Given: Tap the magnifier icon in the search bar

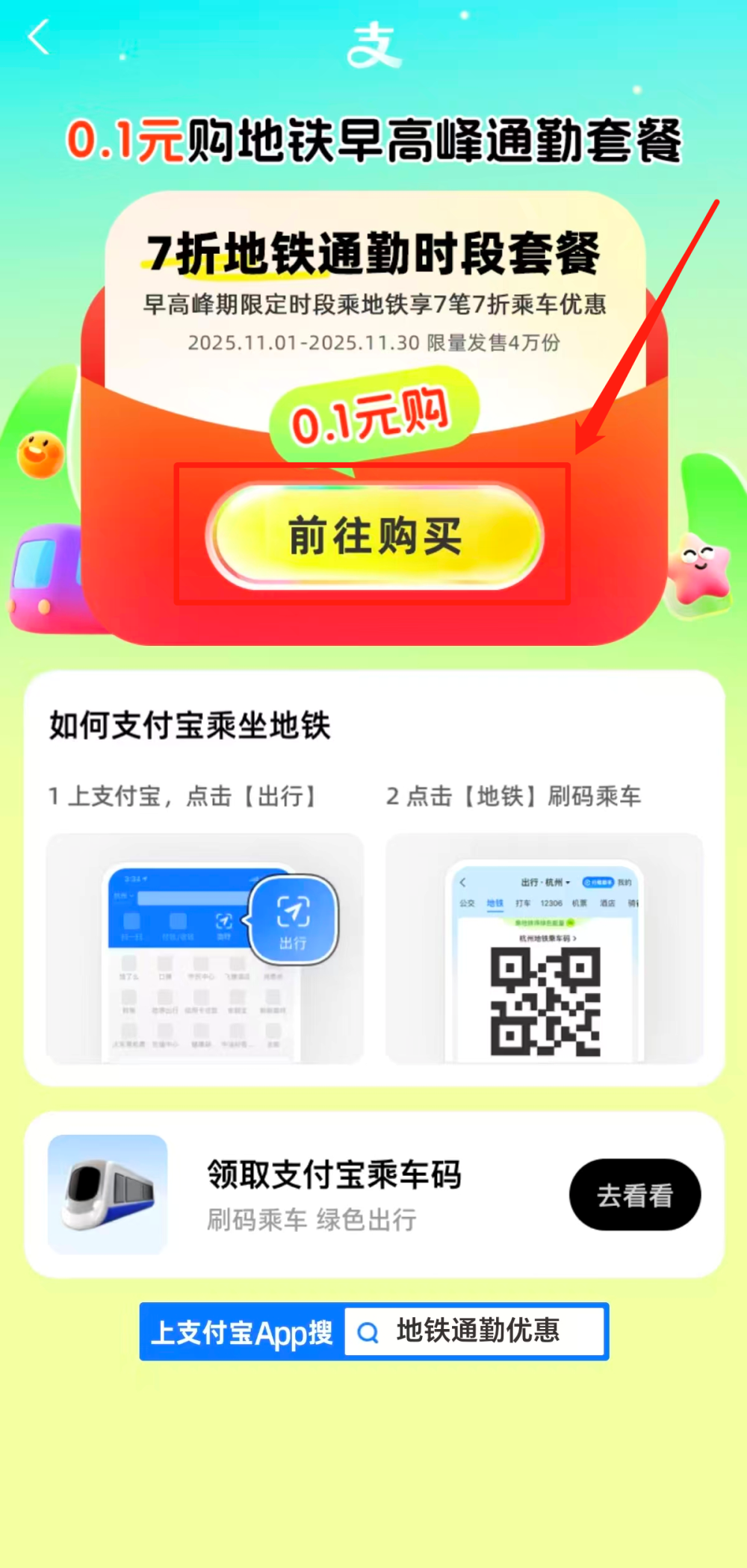Looking at the screenshot, I should click(x=368, y=1331).
